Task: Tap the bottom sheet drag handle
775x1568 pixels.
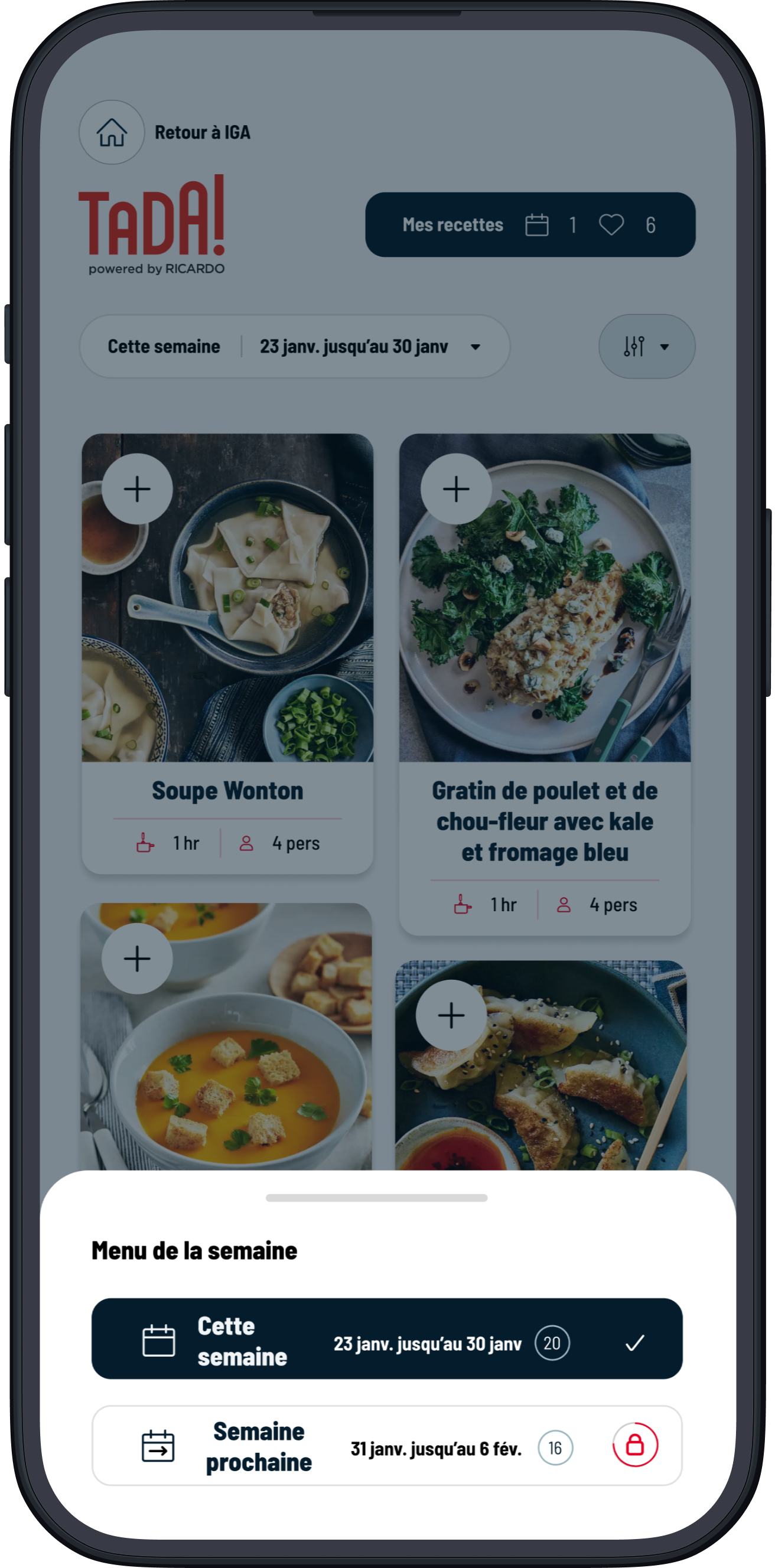Action: coord(376,1198)
